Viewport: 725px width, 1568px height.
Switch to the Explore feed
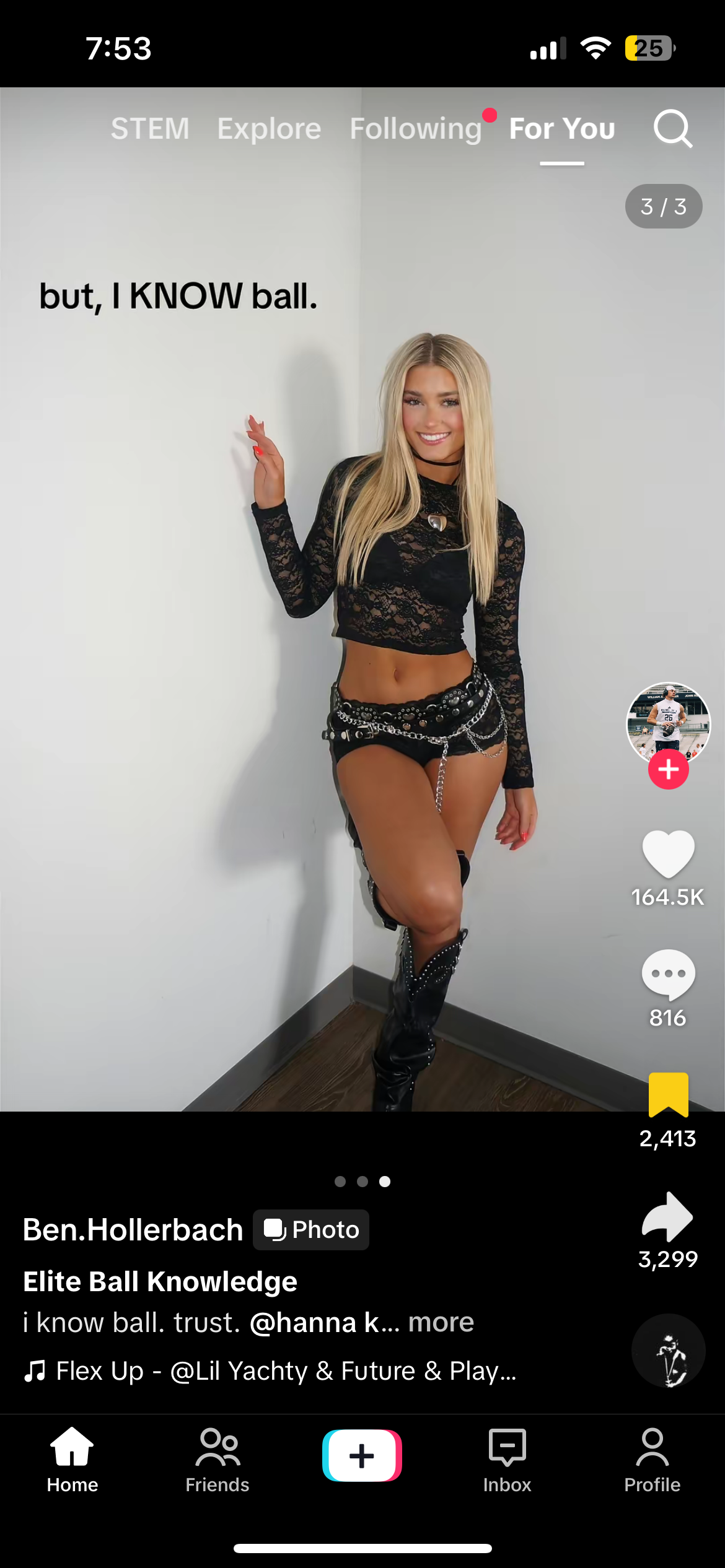[269, 129]
